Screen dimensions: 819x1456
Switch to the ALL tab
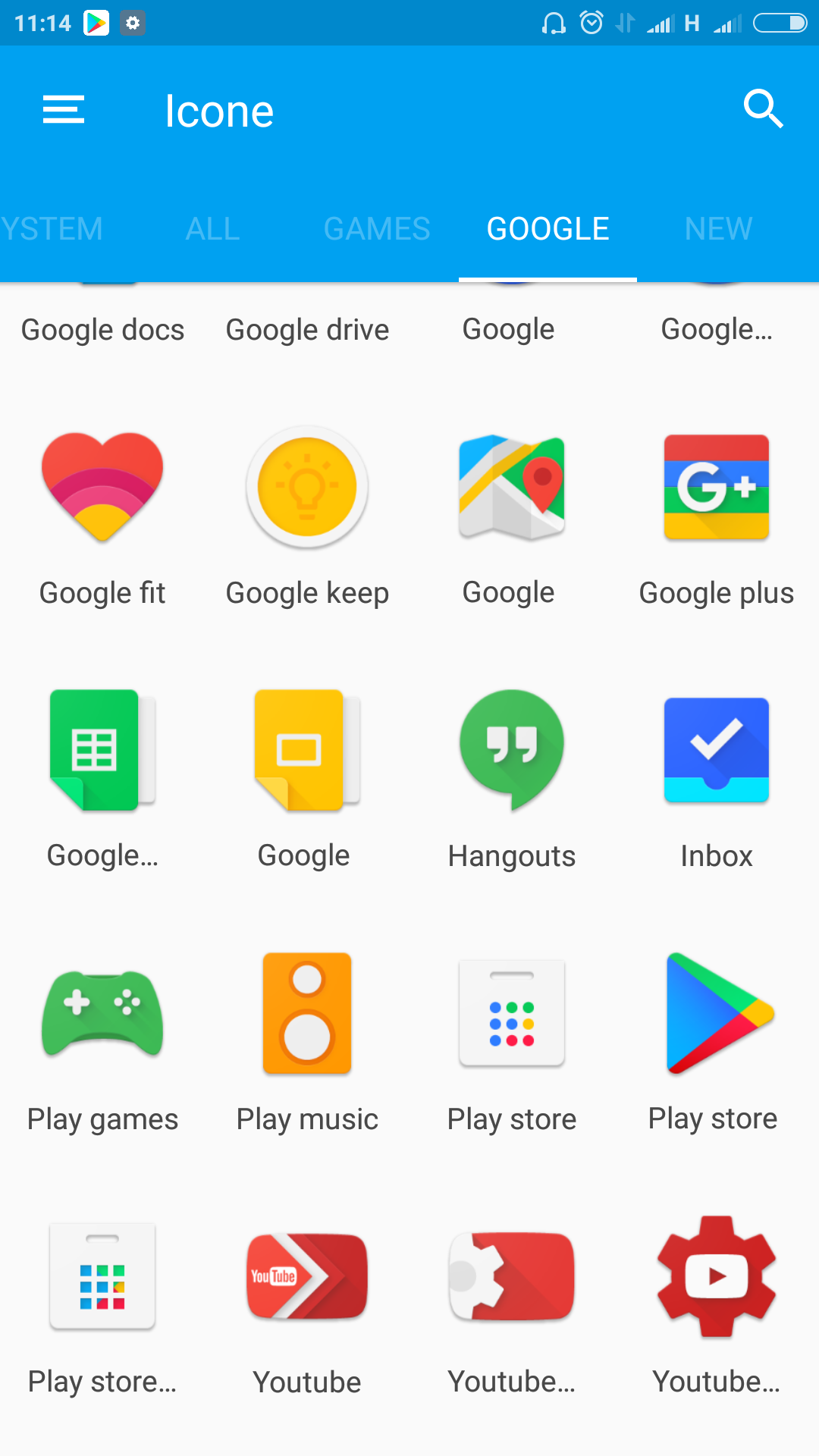pos(213,229)
